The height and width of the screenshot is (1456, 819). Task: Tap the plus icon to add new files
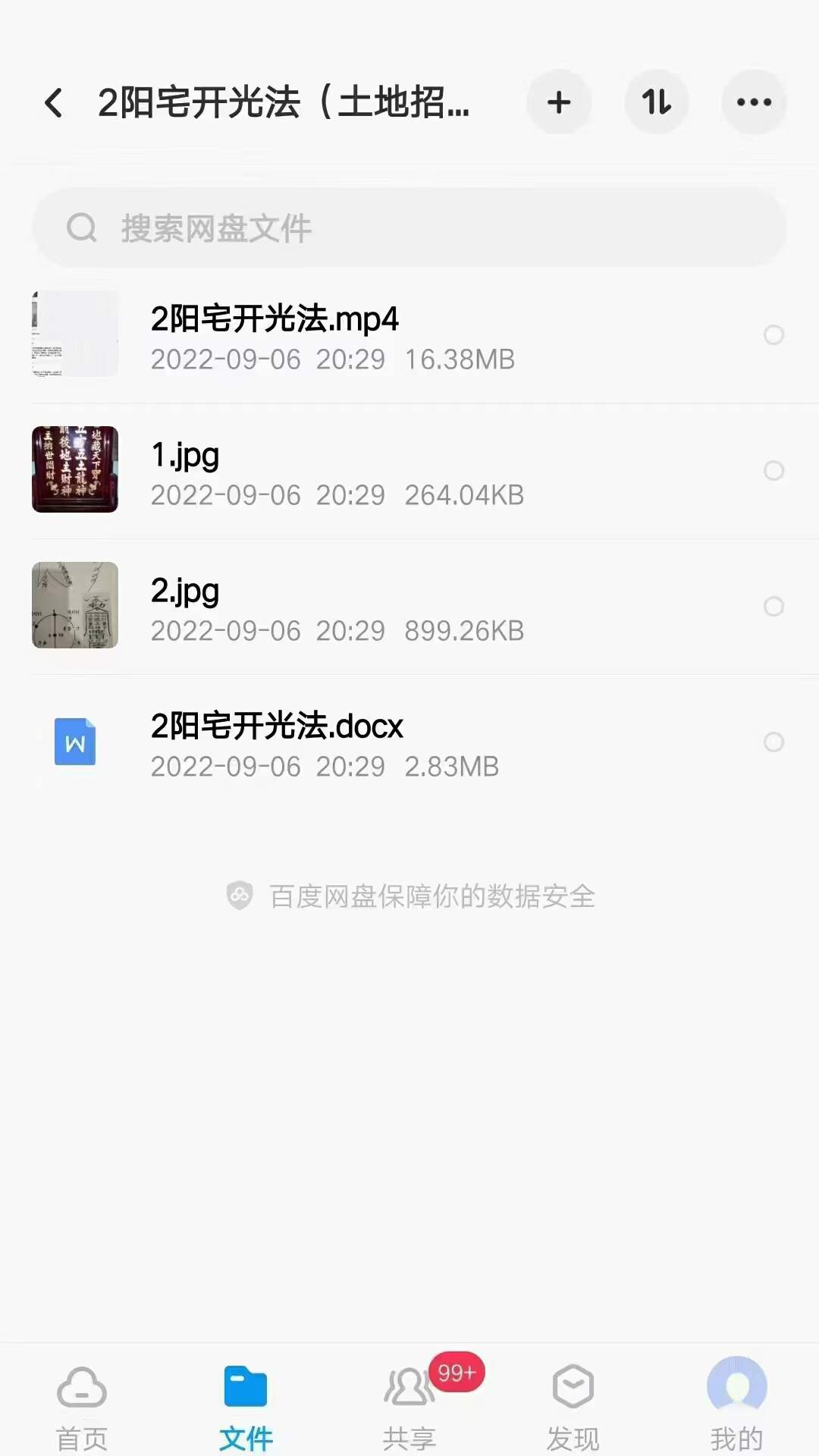tap(559, 102)
